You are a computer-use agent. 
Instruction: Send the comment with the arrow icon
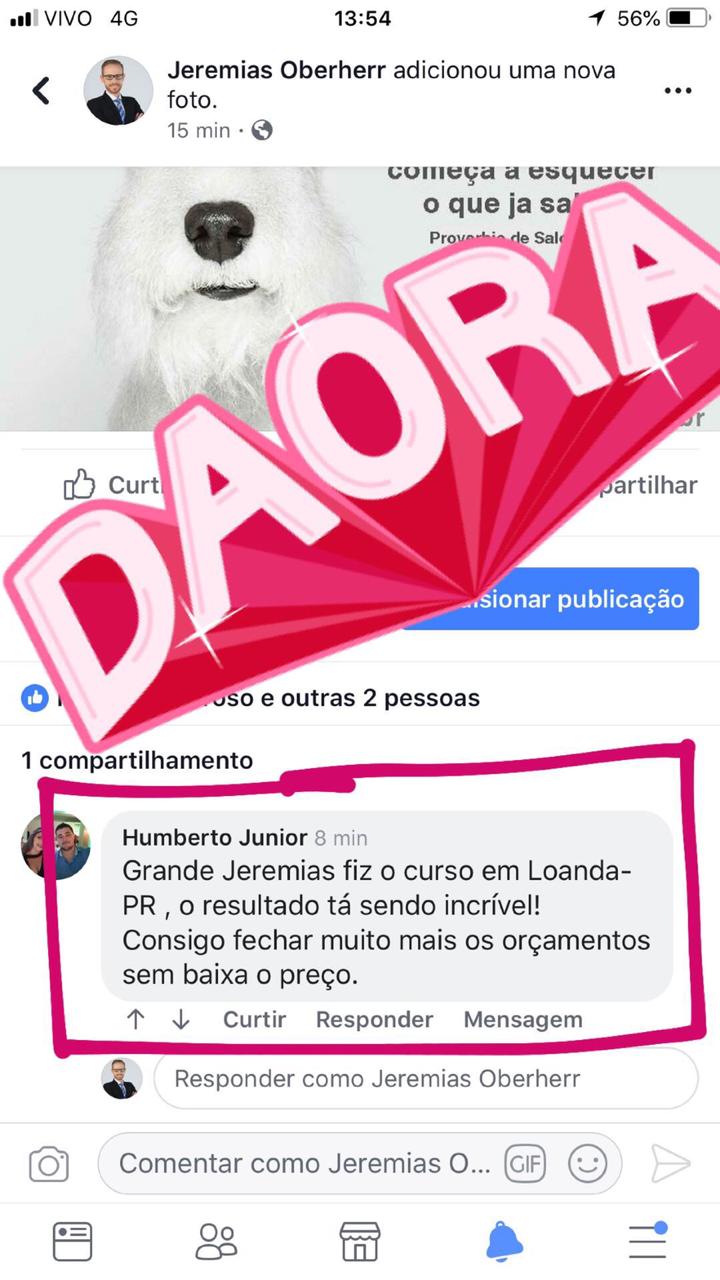point(670,1163)
